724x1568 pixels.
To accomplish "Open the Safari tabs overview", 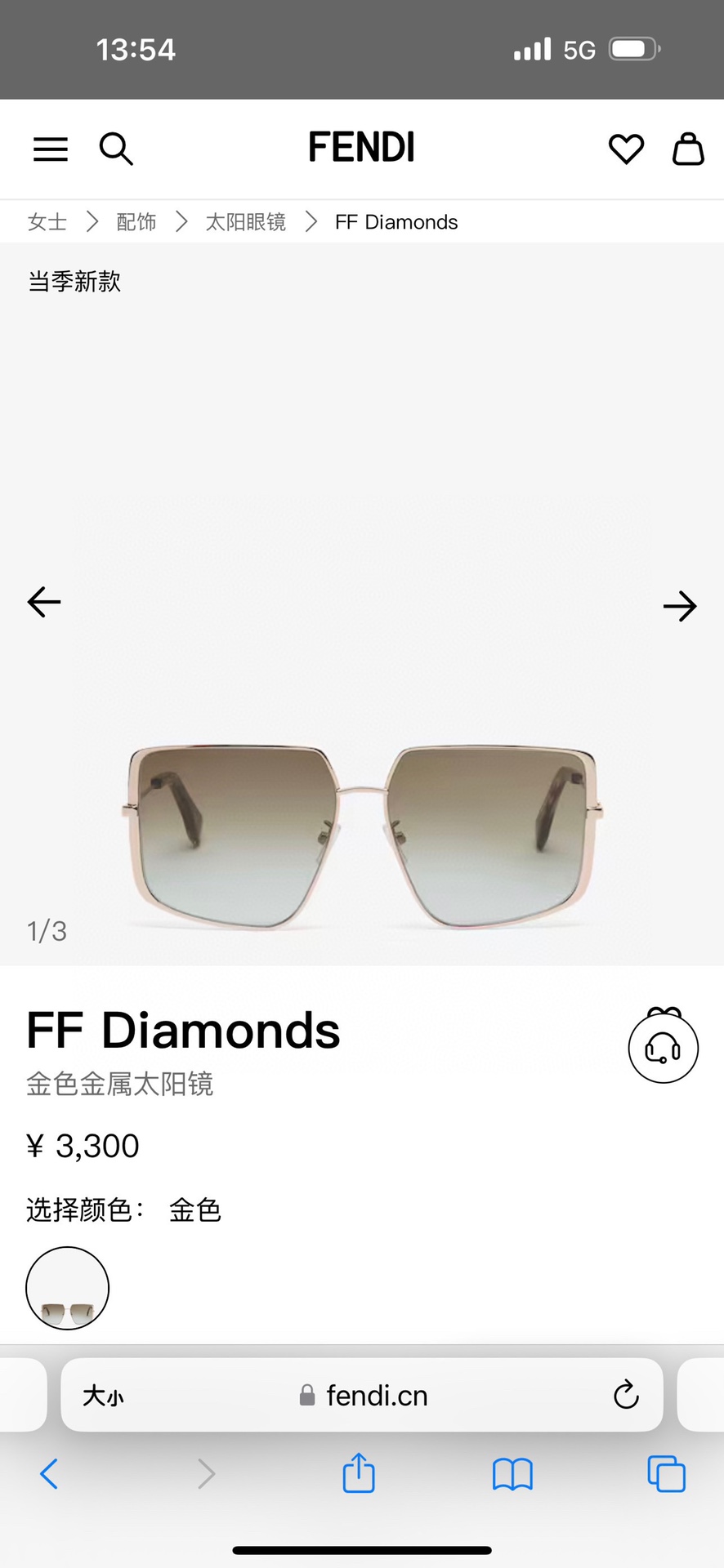I will coord(666,1474).
